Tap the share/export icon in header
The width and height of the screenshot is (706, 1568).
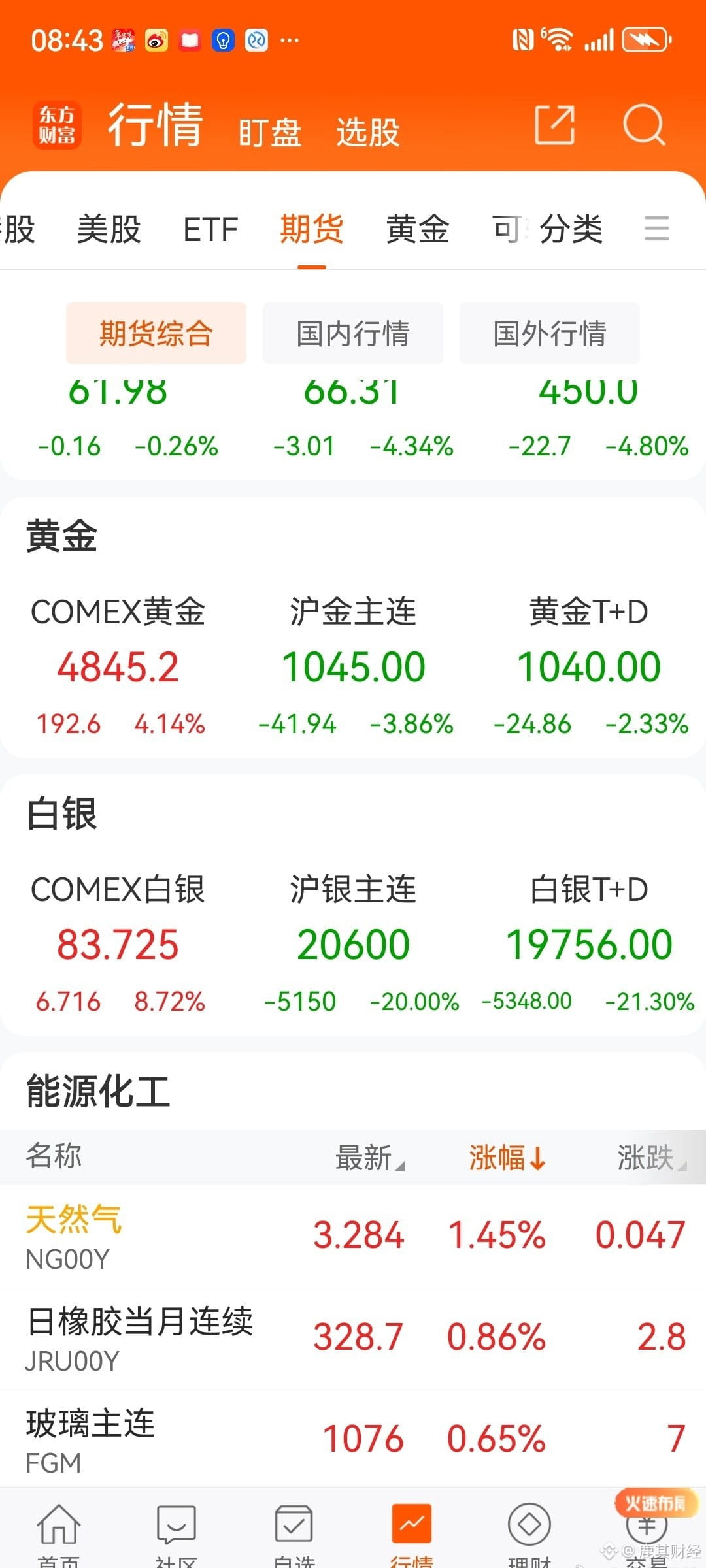click(554, 124)
